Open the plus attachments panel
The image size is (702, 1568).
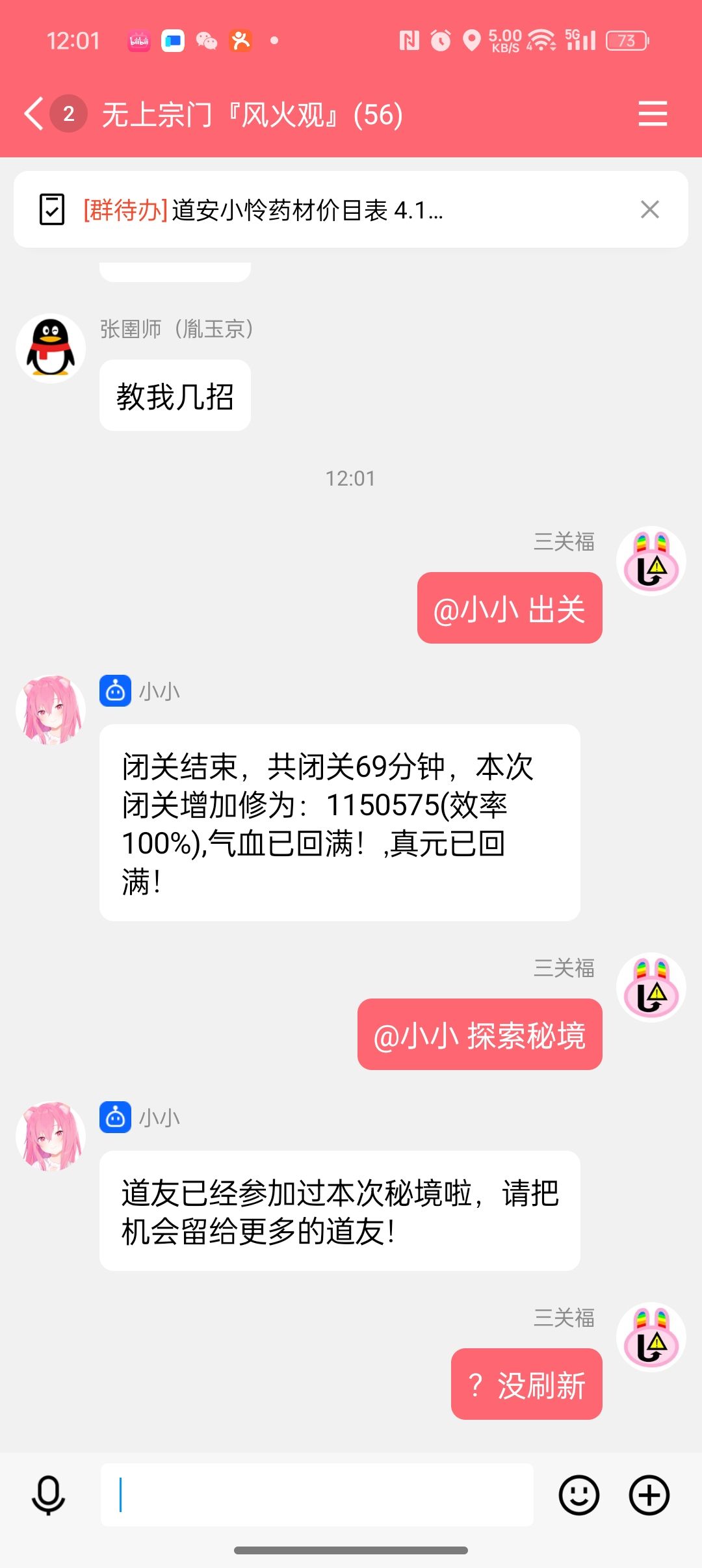pyautogui.click(x=649, y=1495)
